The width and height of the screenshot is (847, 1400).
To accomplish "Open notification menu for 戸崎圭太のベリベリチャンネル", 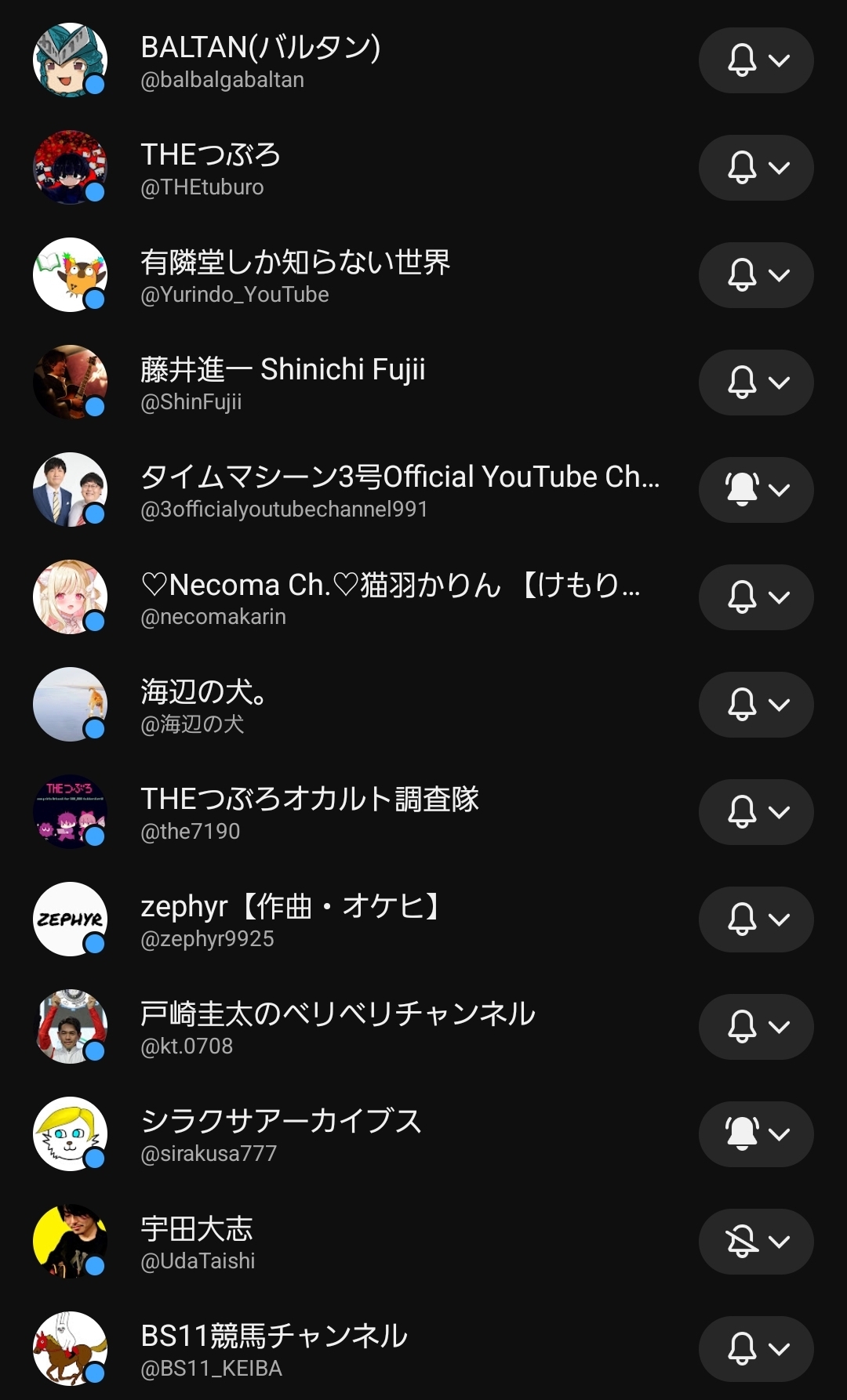I will 755,1027.
